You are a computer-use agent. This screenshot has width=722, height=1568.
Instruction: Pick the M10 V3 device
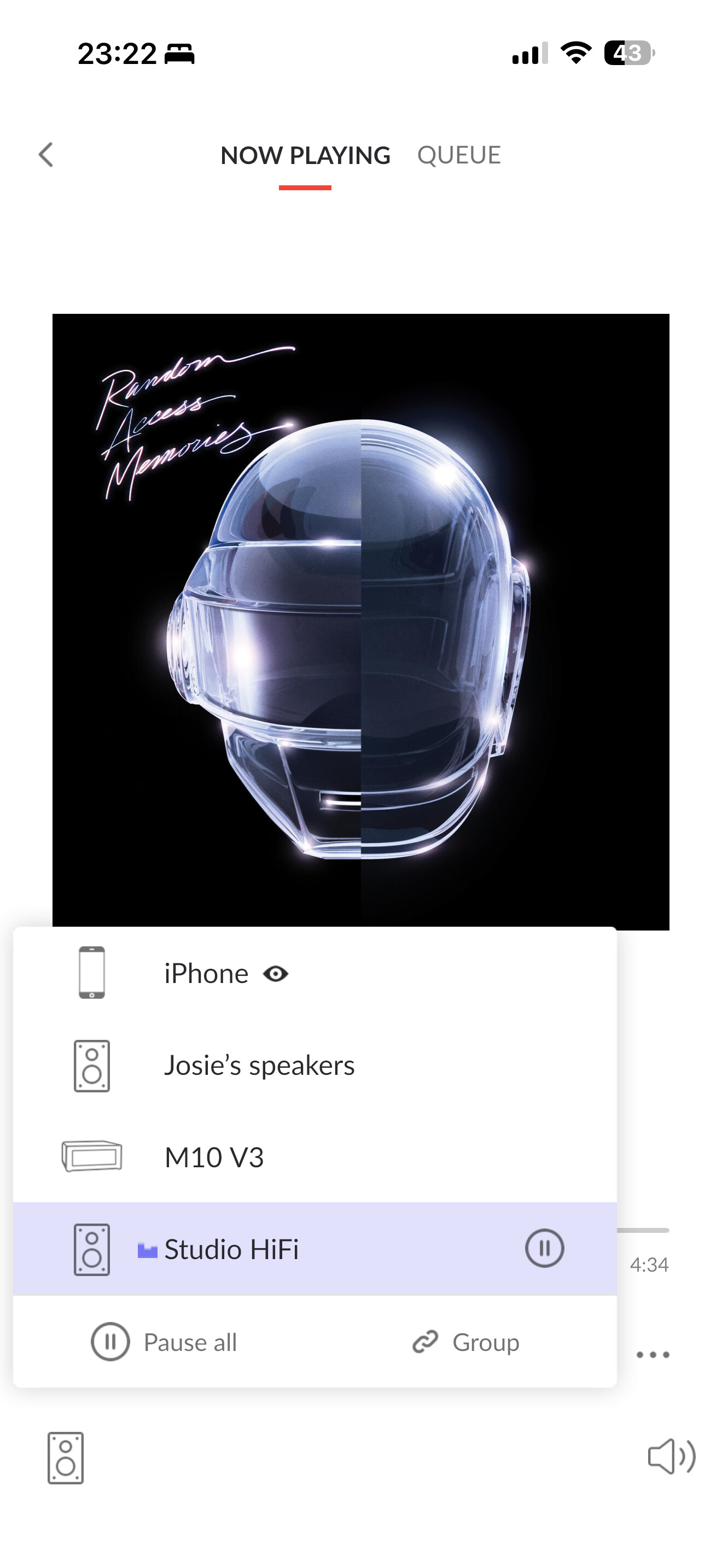315,1156
